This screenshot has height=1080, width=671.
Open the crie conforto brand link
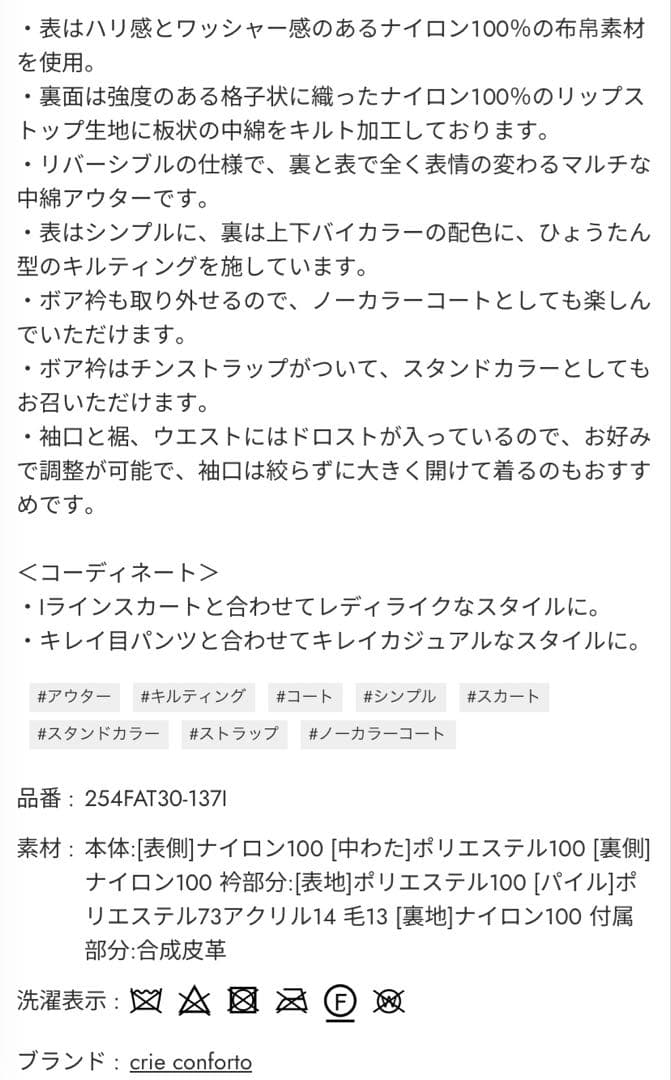tap(190, 1061)
